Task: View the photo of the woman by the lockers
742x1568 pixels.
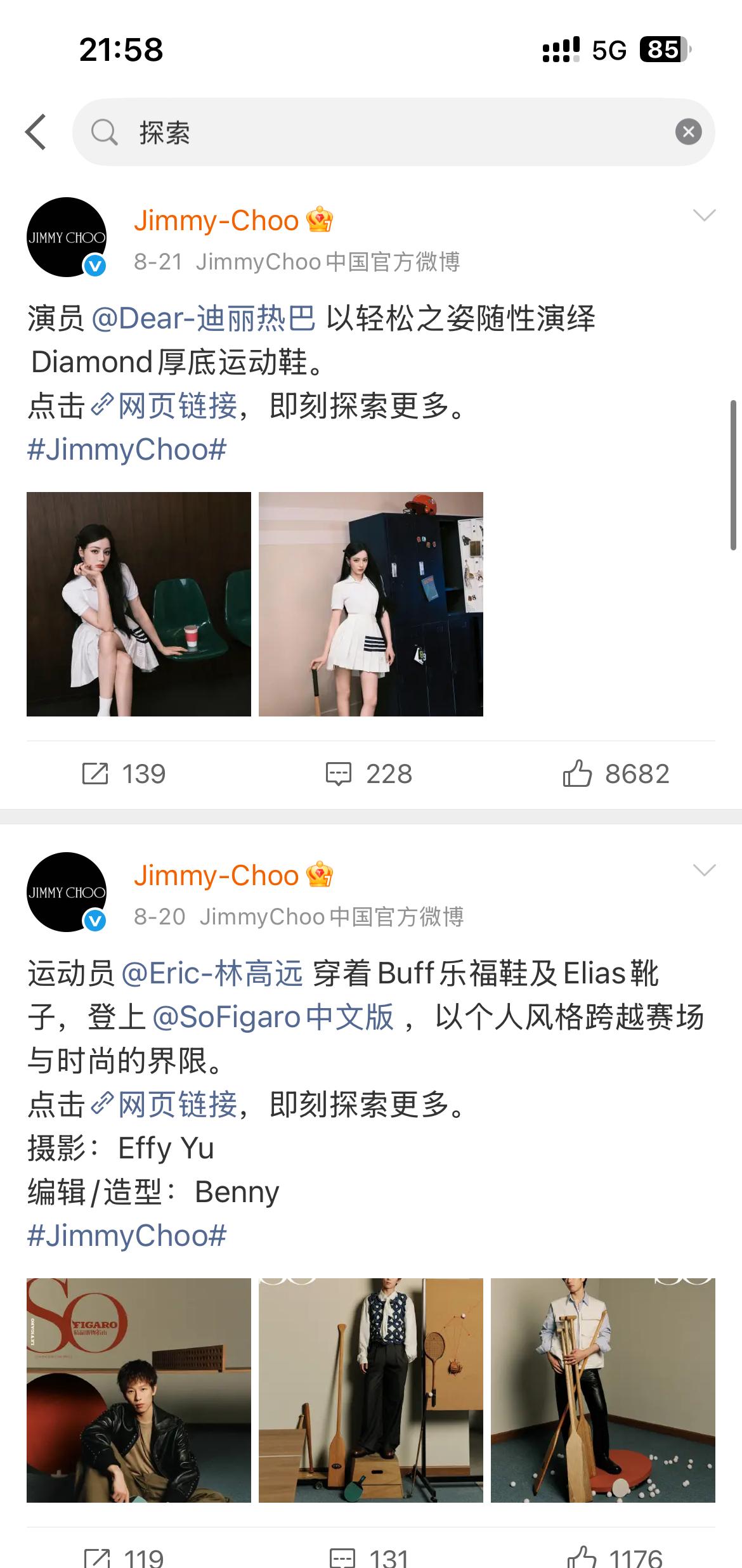Action: (371, 604)
